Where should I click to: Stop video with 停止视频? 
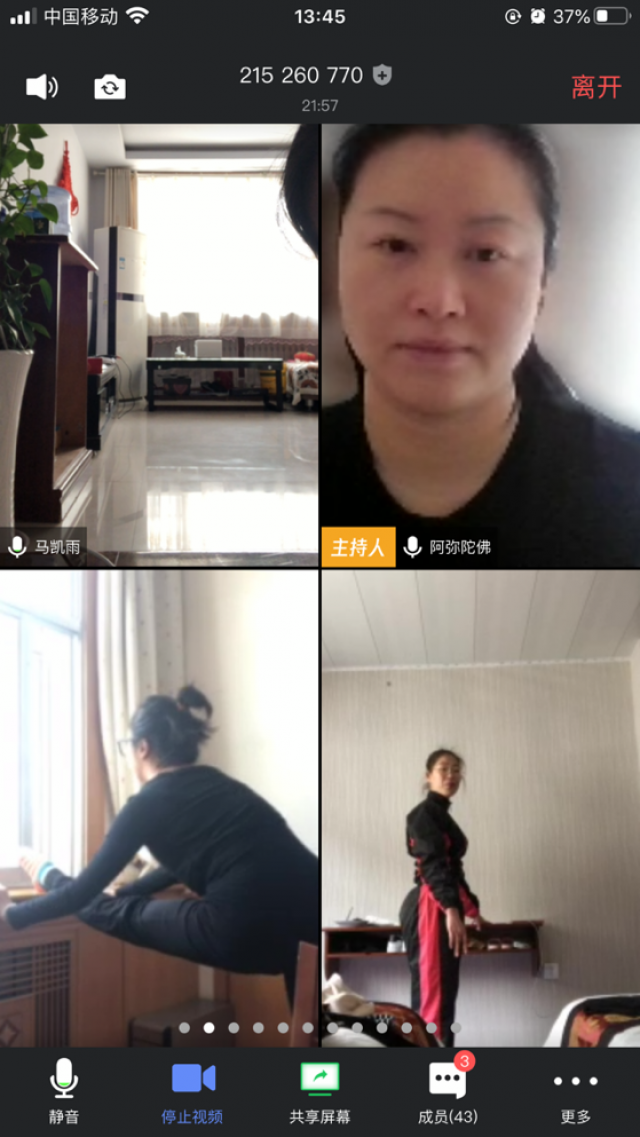192,1090
